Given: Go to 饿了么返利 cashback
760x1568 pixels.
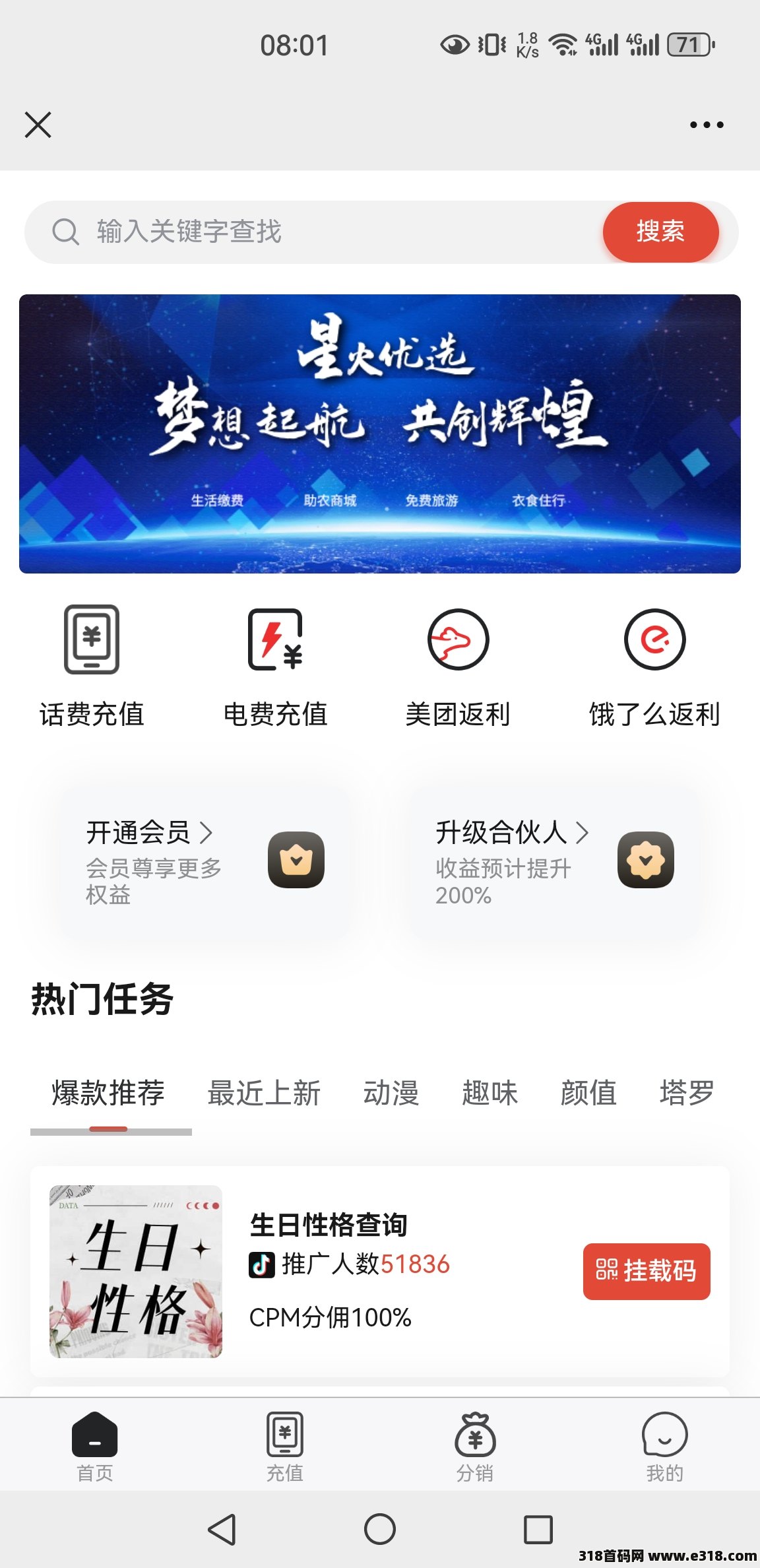Looking at the screenshot, I should (654, 667).
